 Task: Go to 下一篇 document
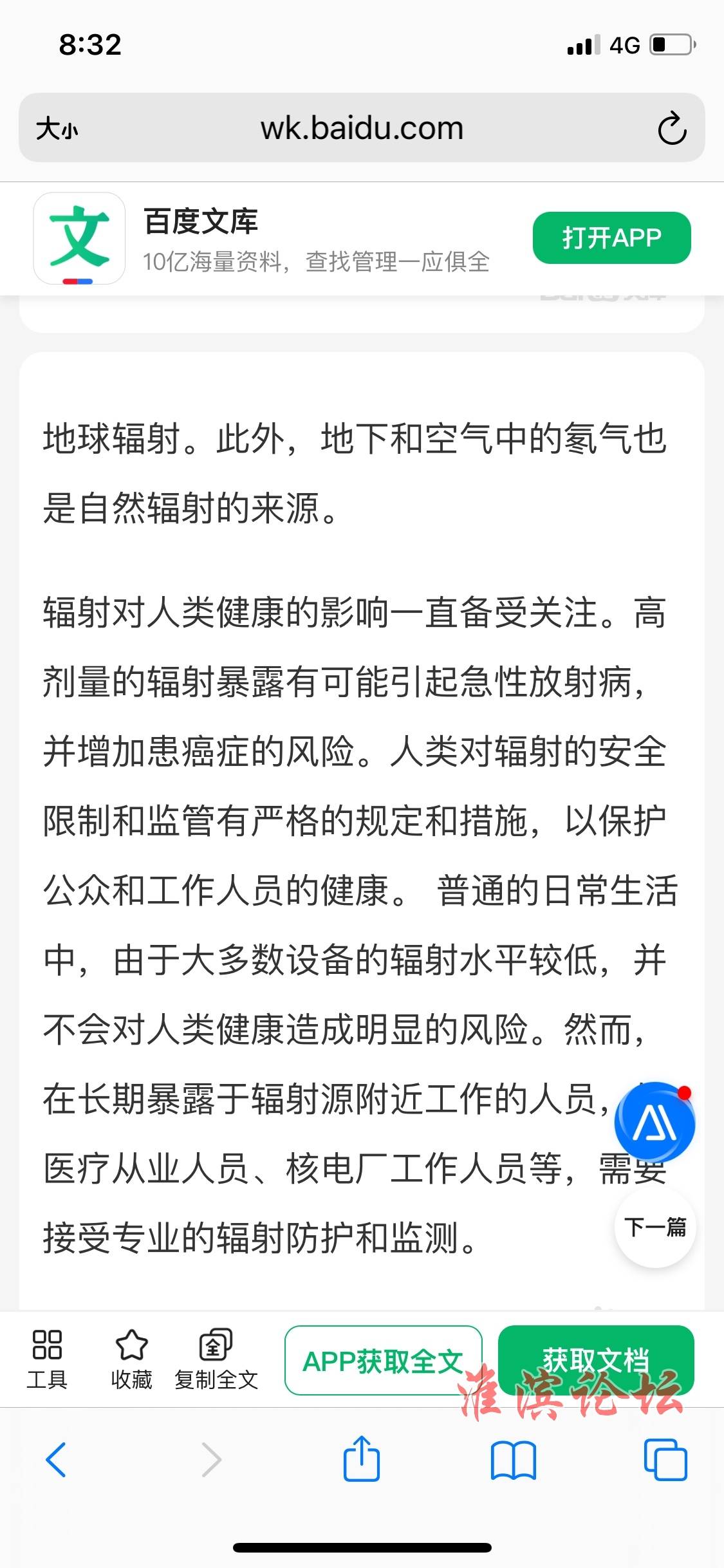(x=655, y=1227)
